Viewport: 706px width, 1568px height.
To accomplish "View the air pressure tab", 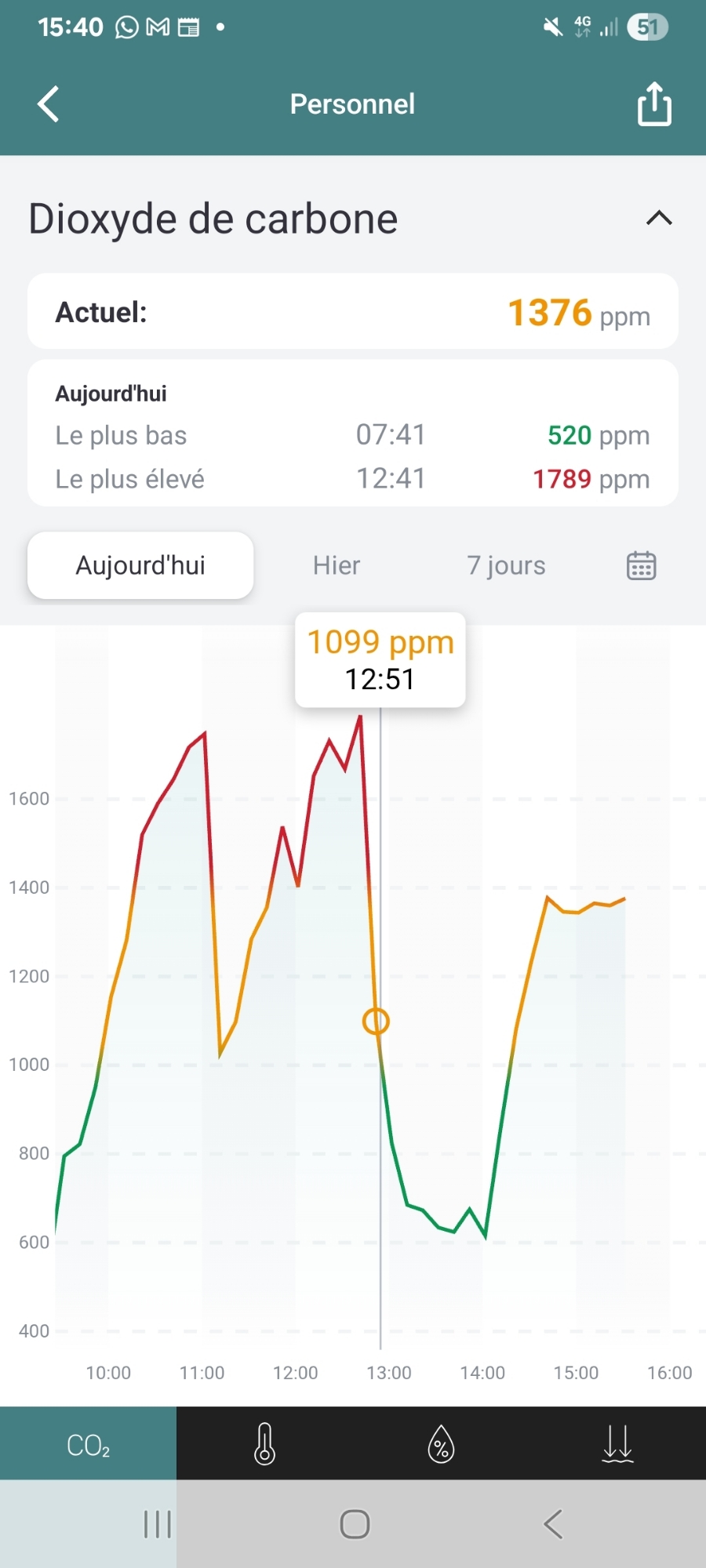I will point(617,1444).
